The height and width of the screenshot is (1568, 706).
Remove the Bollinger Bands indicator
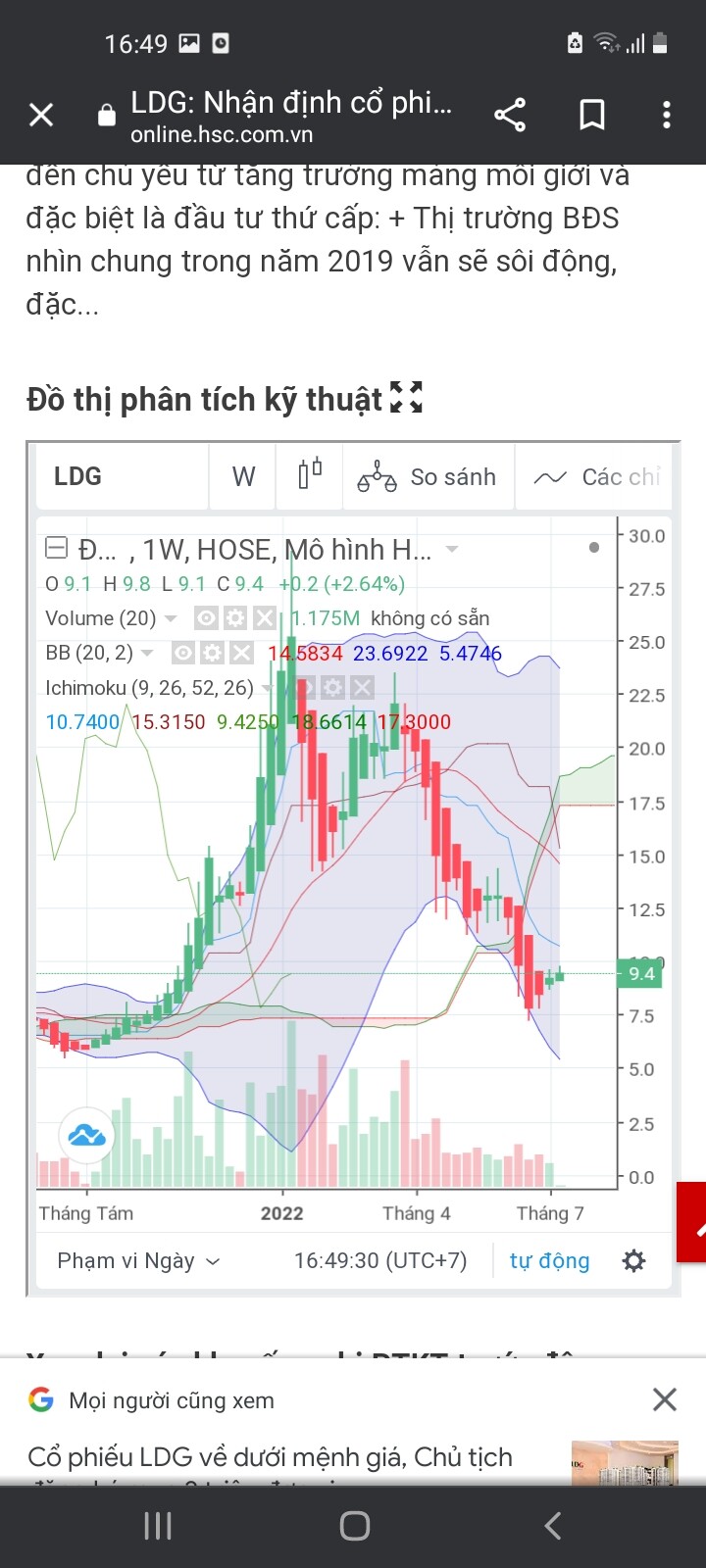tap(241, 653)
